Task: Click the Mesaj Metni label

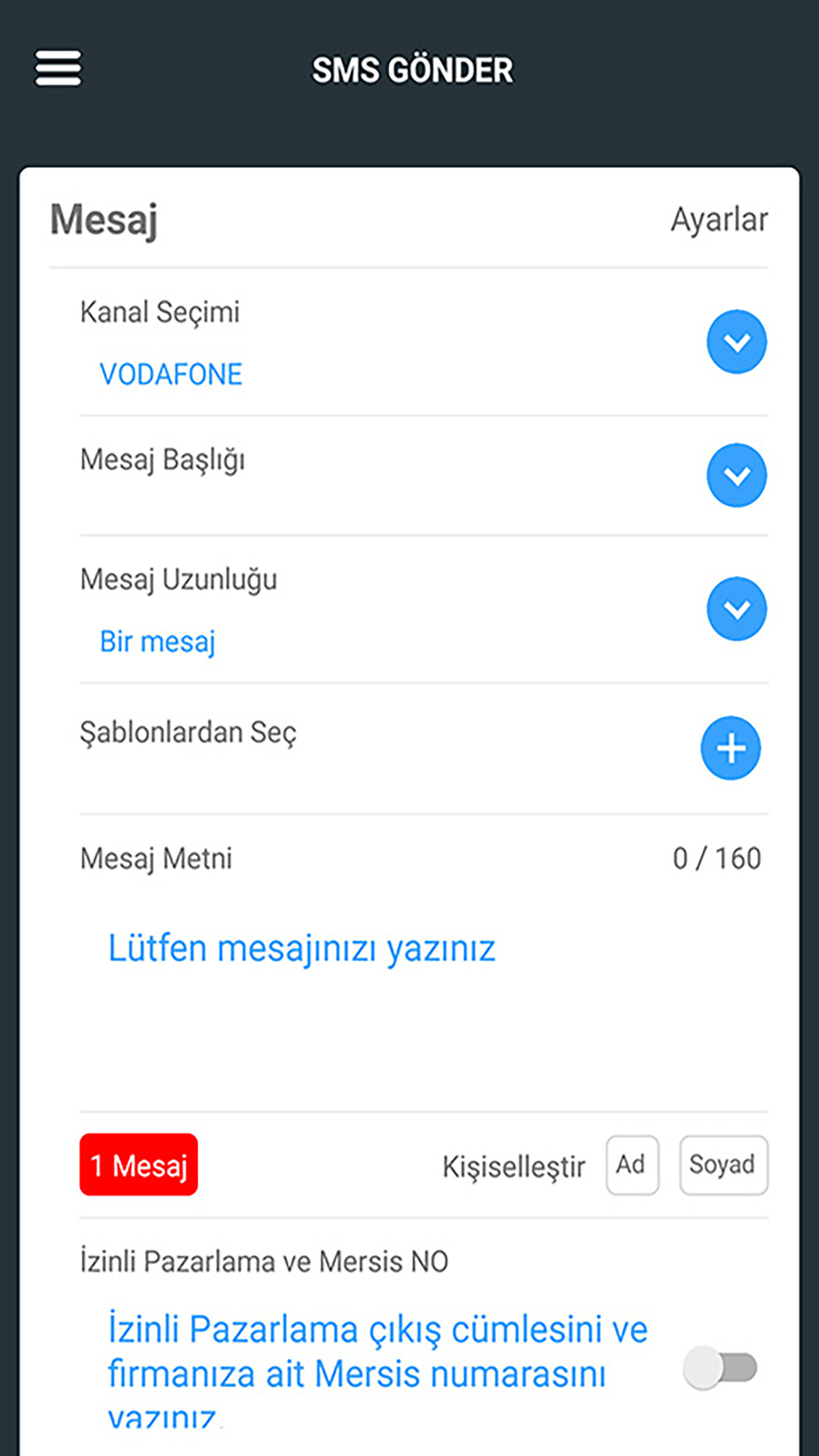Action: [x=156, y=857]
